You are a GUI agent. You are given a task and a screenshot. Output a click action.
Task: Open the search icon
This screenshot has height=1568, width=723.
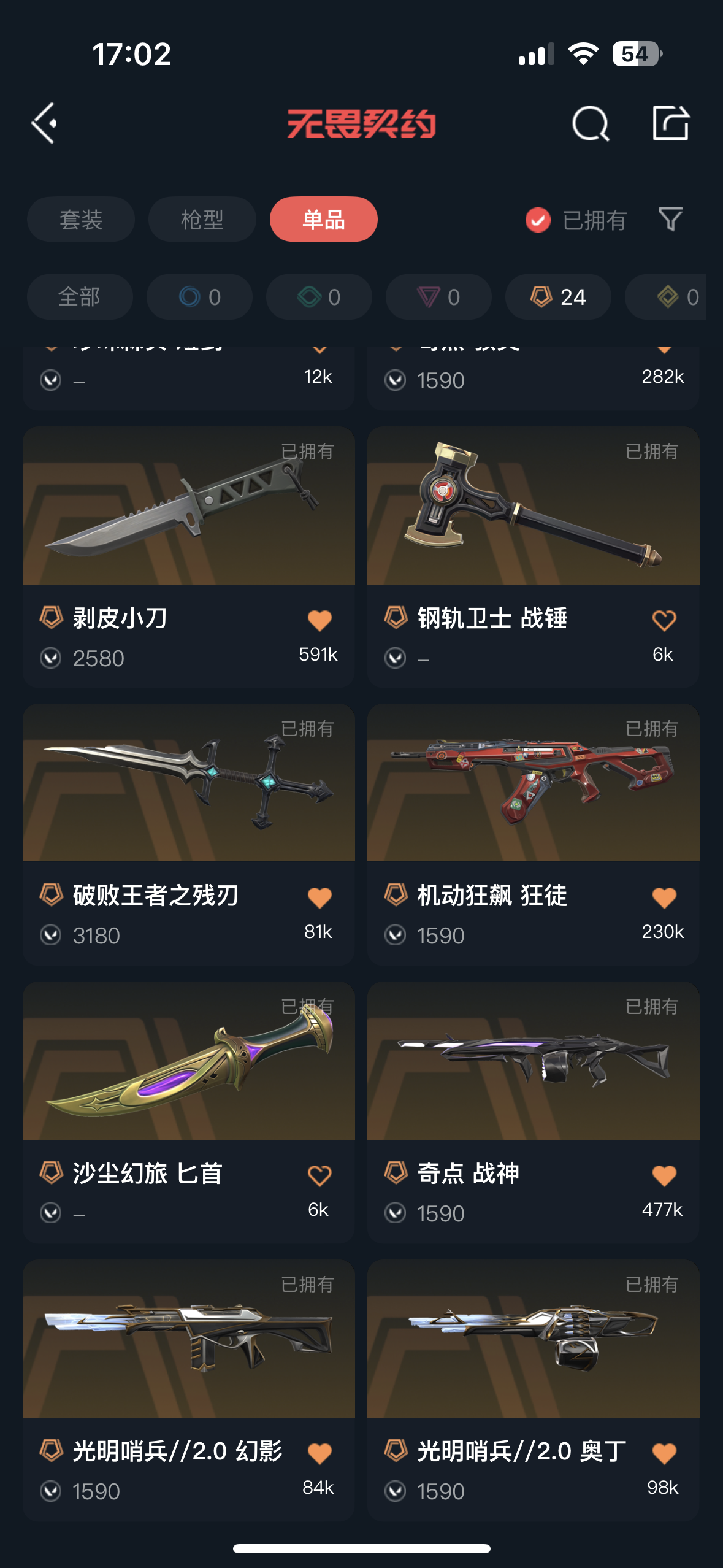[x=590, y=123]
